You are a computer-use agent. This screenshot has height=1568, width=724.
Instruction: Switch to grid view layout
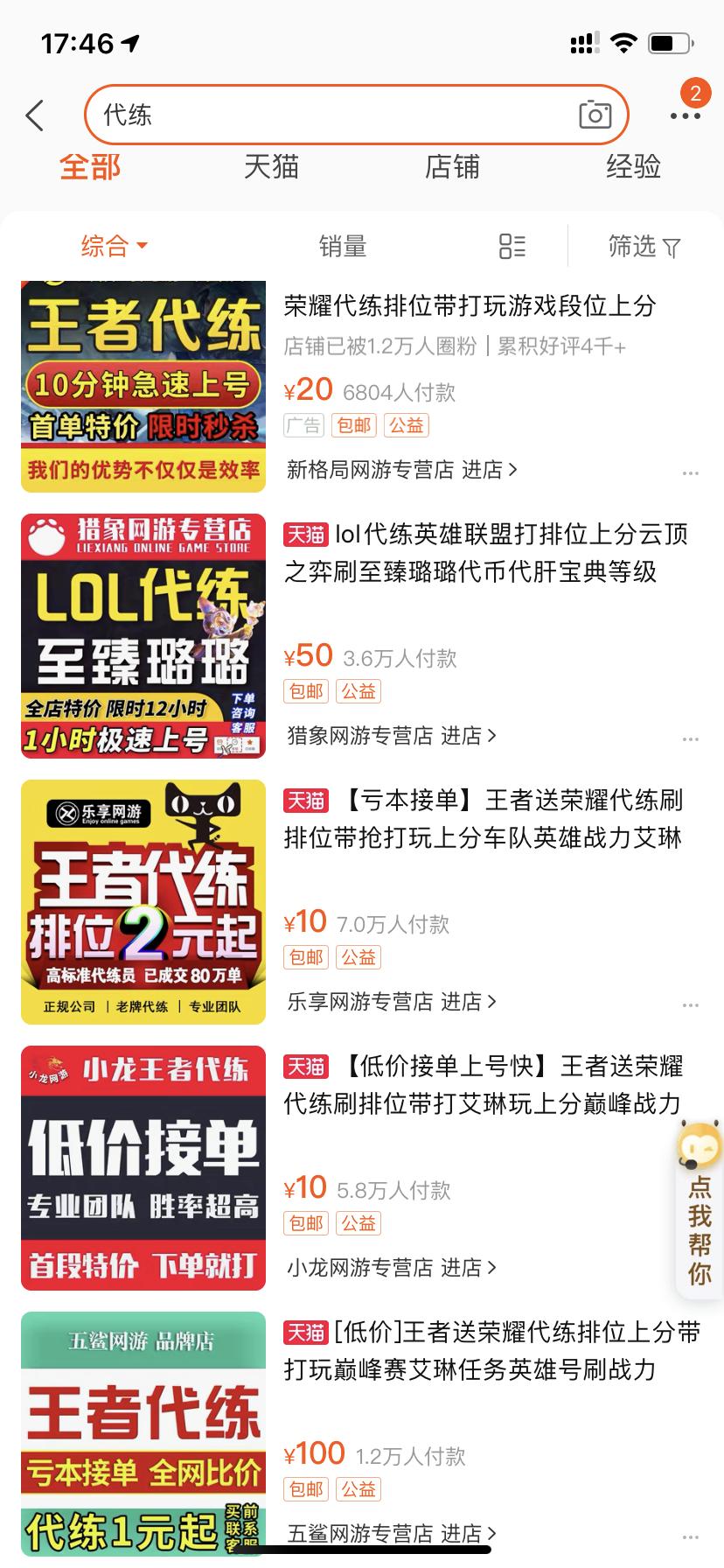coord(512,246)
